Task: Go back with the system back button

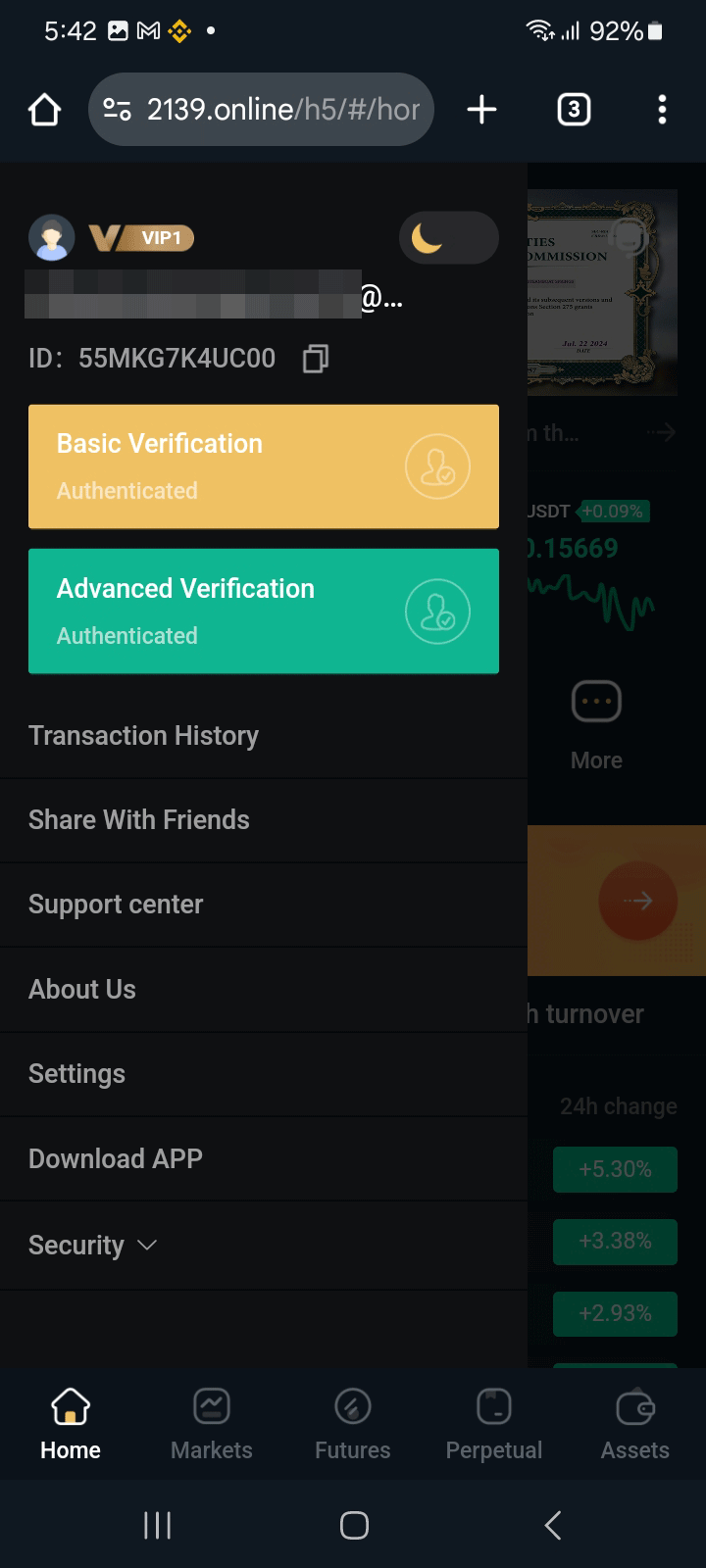Action: [x=553, y=1525]
